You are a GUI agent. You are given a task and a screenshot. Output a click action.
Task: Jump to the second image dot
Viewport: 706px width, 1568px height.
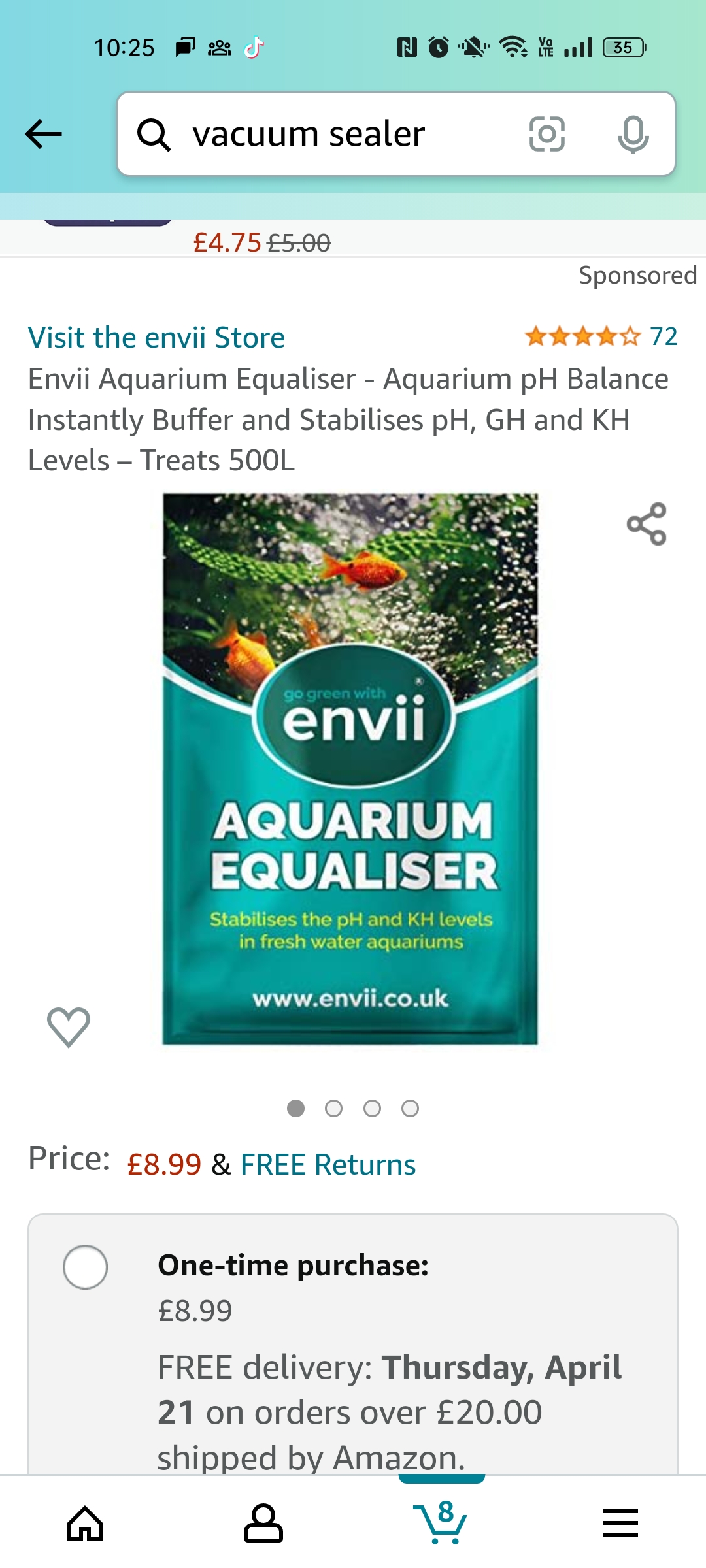click(x=333, y=1108)
